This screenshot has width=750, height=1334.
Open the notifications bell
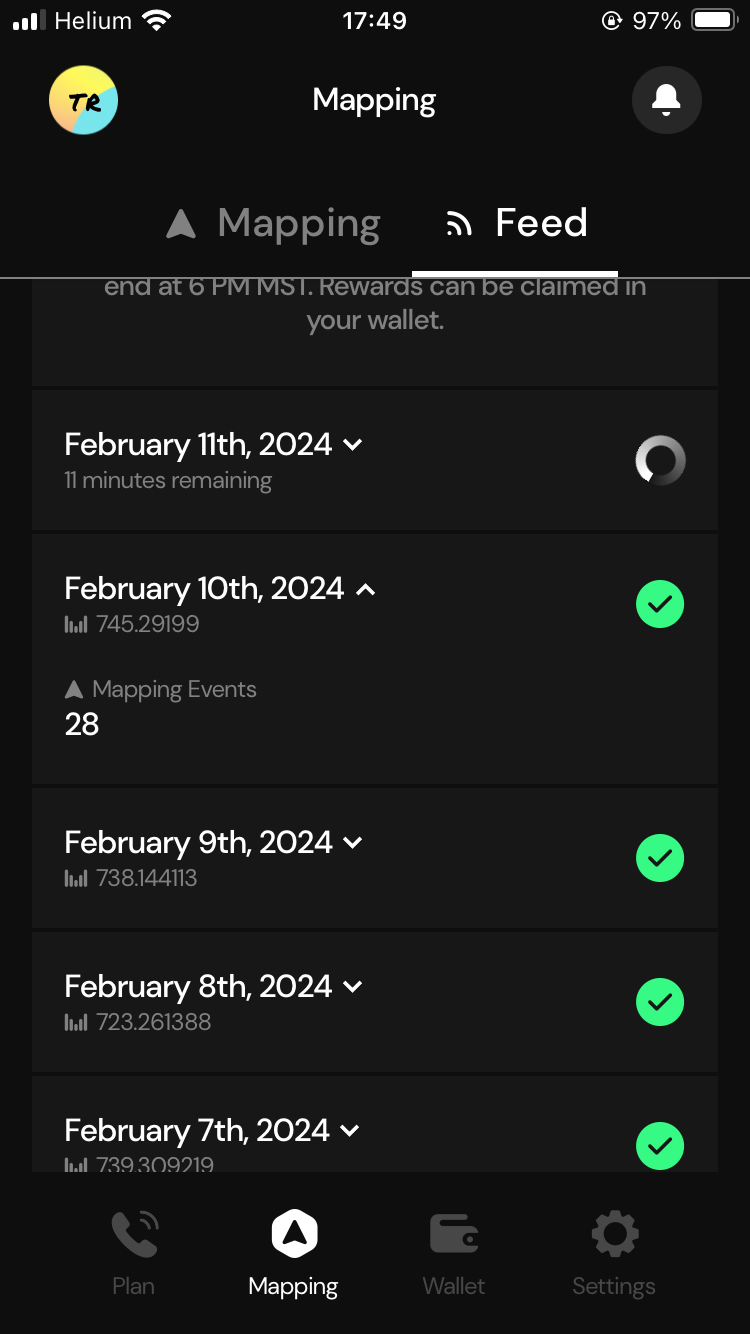coord(667,100)
